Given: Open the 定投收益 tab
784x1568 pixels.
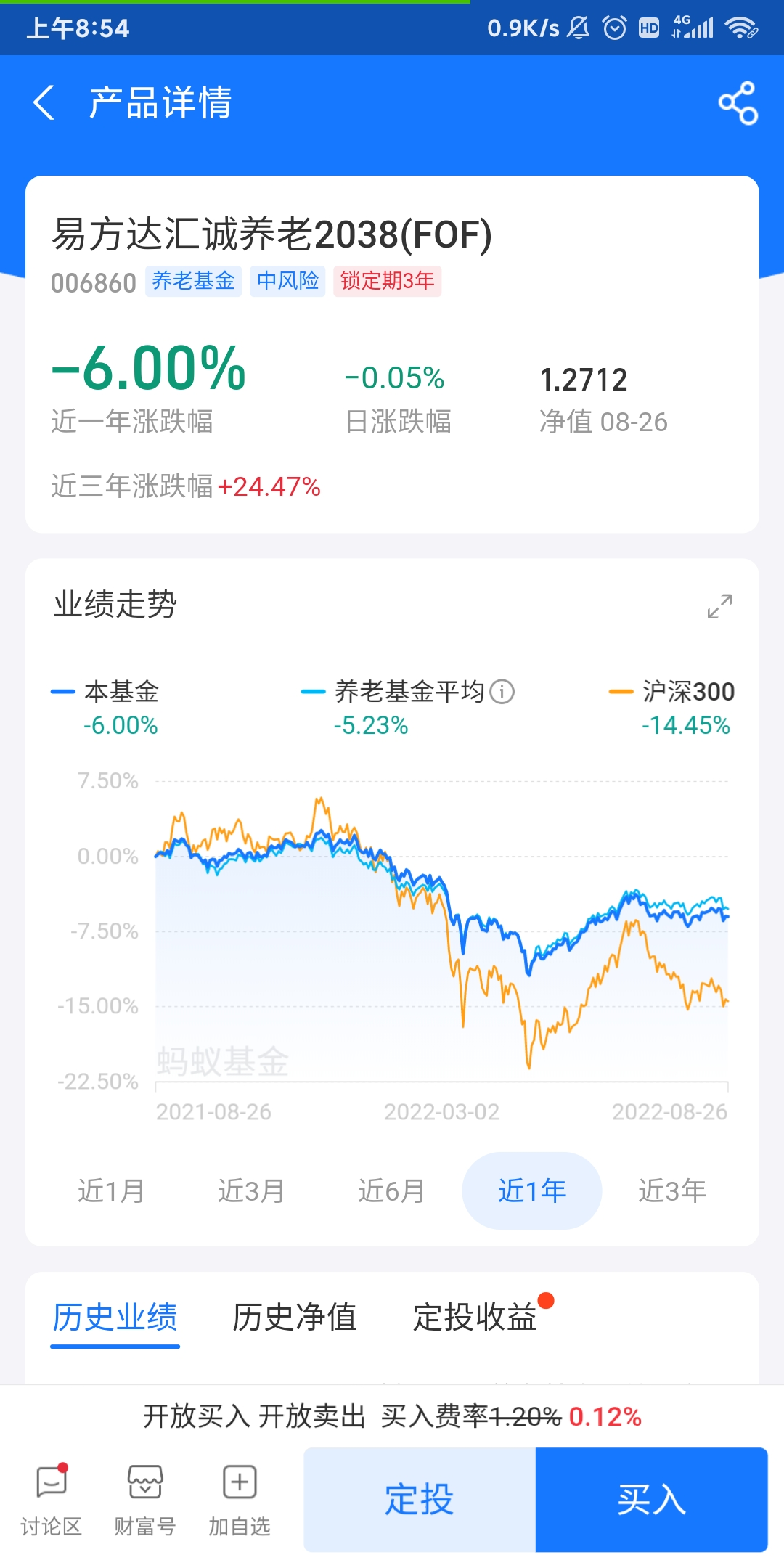Looking at the screenshot, I should click(475, 1318).
